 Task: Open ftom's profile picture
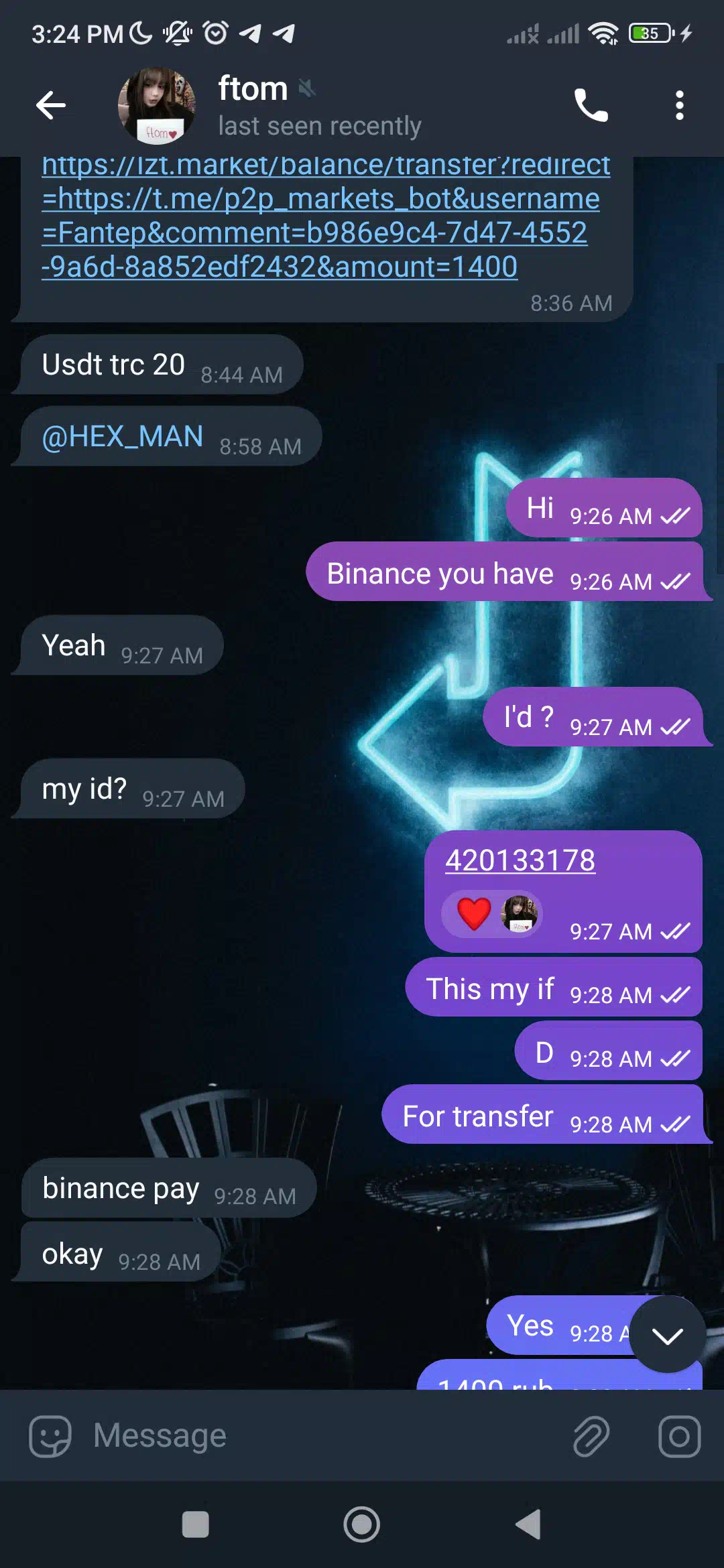pos(157,105)
